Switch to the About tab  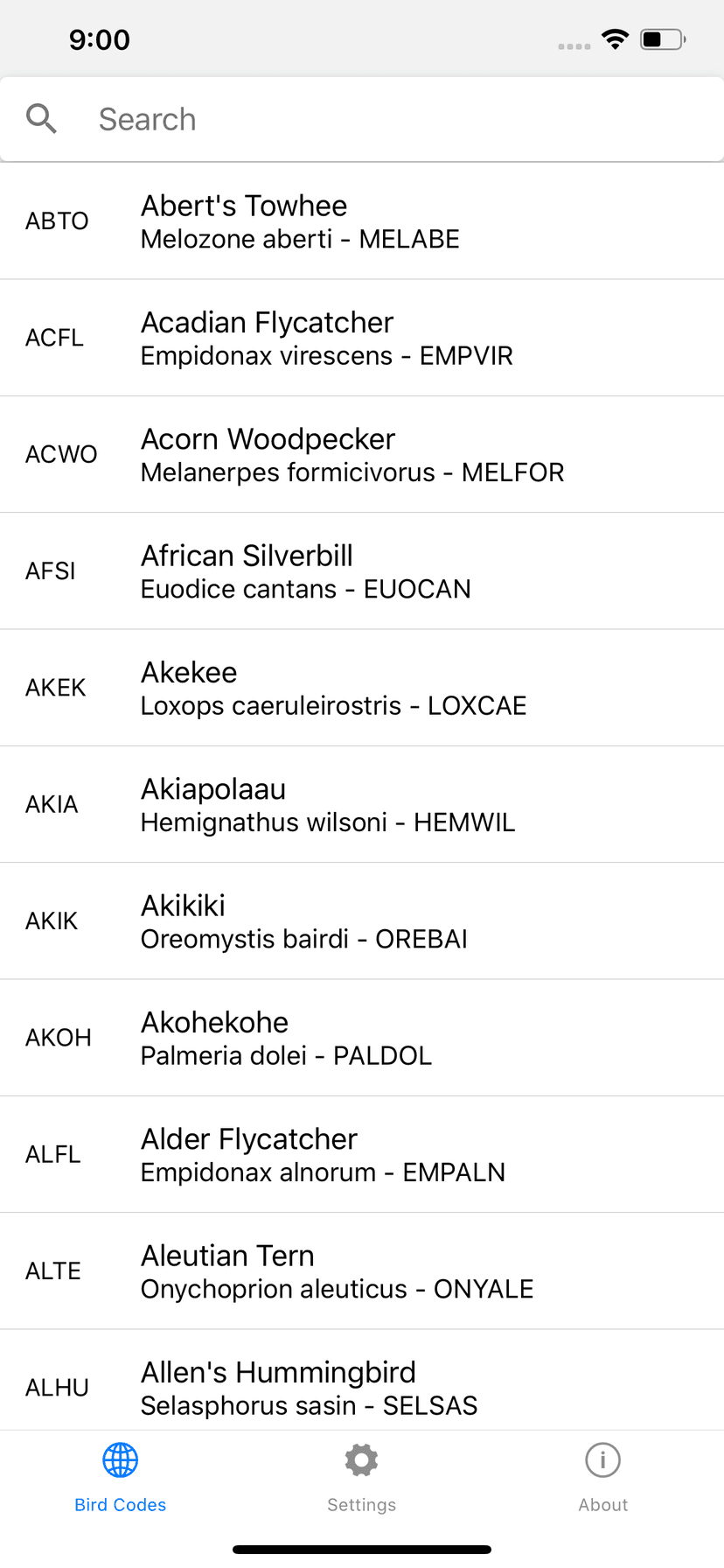(602, 1479)
